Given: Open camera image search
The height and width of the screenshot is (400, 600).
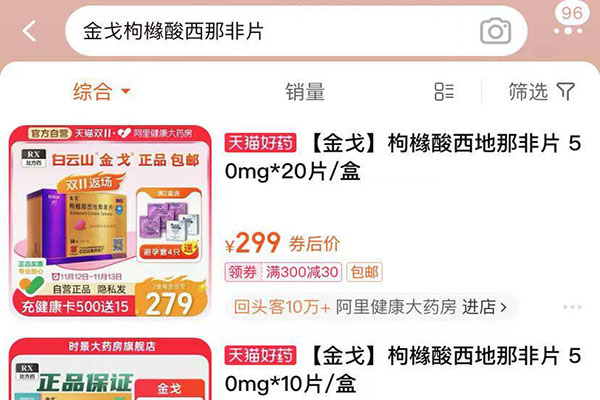Looking at the screenshot, I should pos(495,32).
